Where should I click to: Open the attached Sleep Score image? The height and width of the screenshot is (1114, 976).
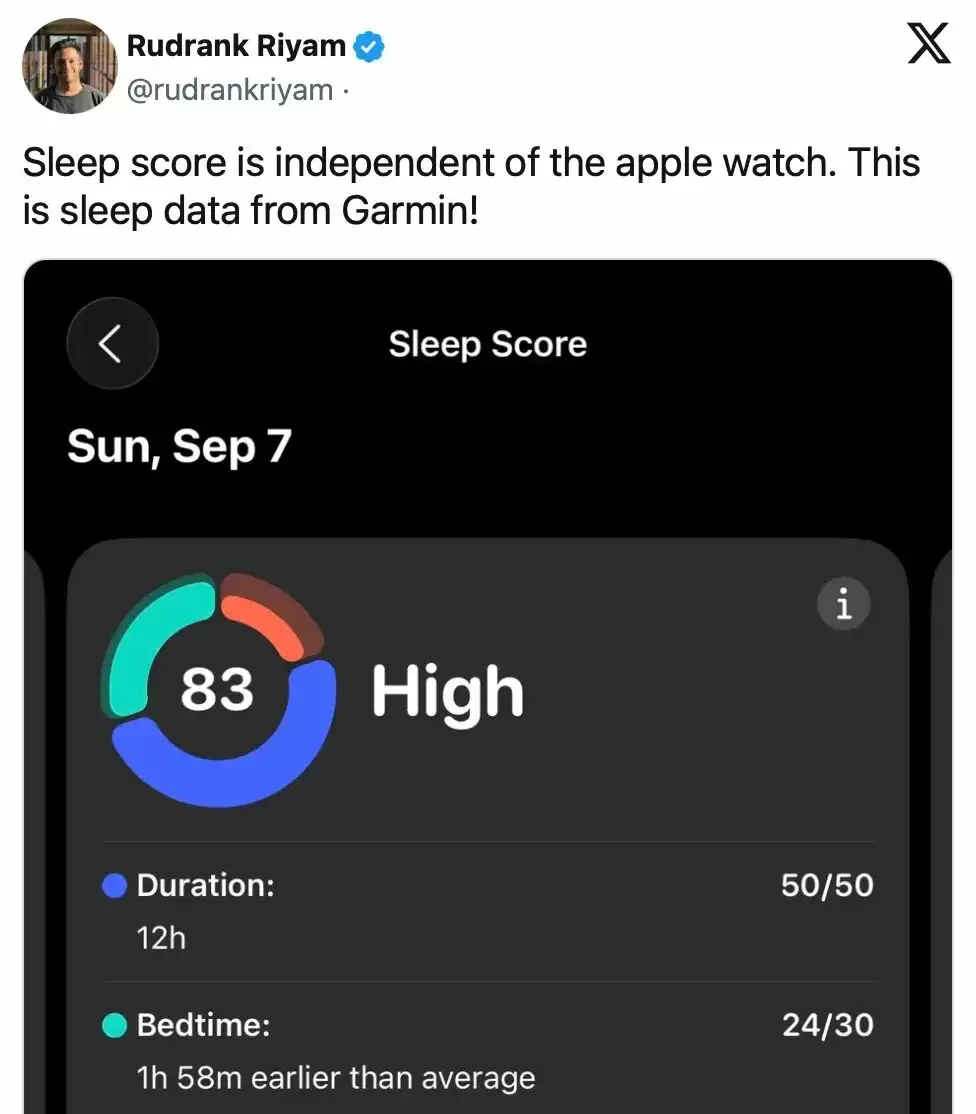tap(487, 690)
